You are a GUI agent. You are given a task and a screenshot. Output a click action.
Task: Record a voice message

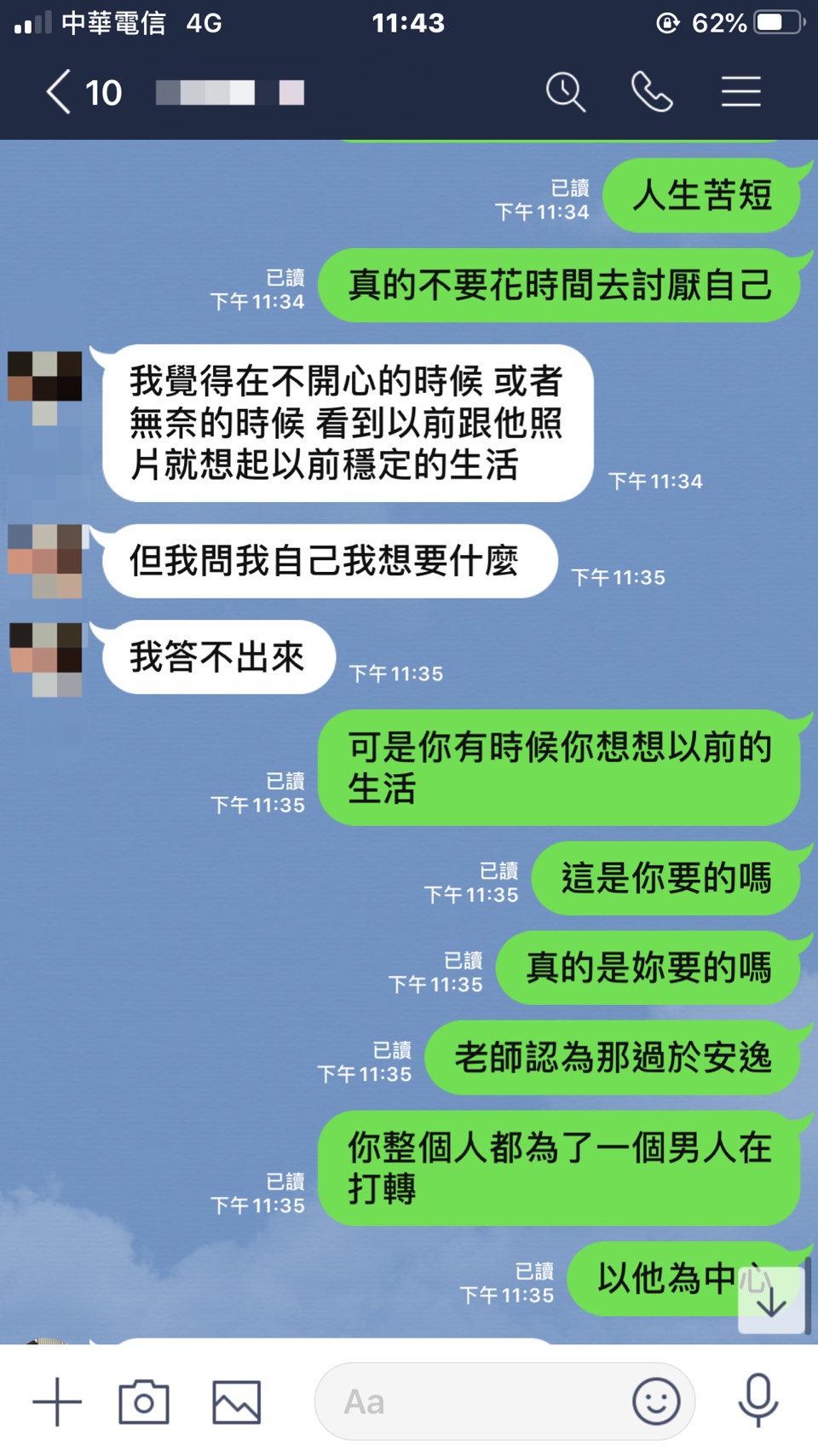tap(758, 1400)
